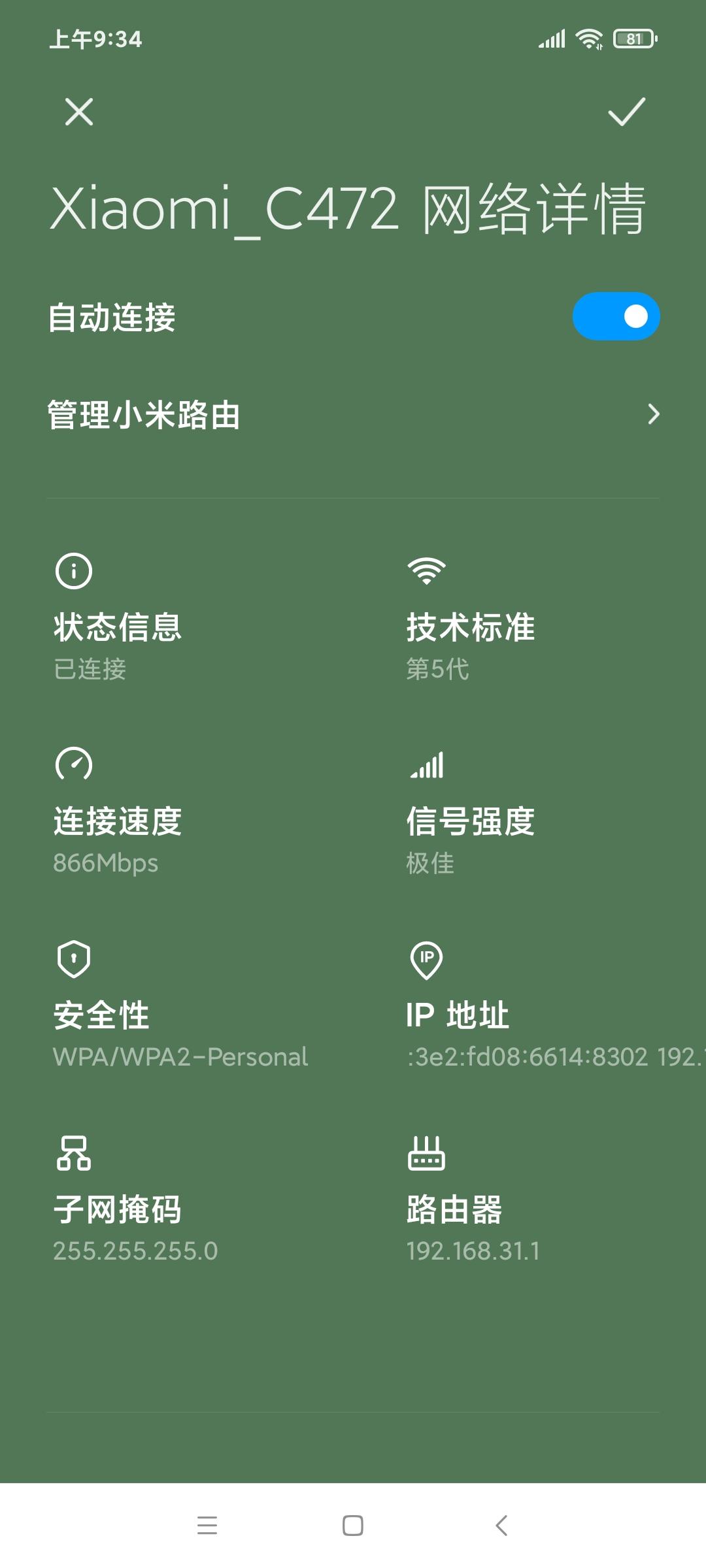Confirm changes with the checkmark
This screenshot has height=1568, width=706.
(626, 112)
